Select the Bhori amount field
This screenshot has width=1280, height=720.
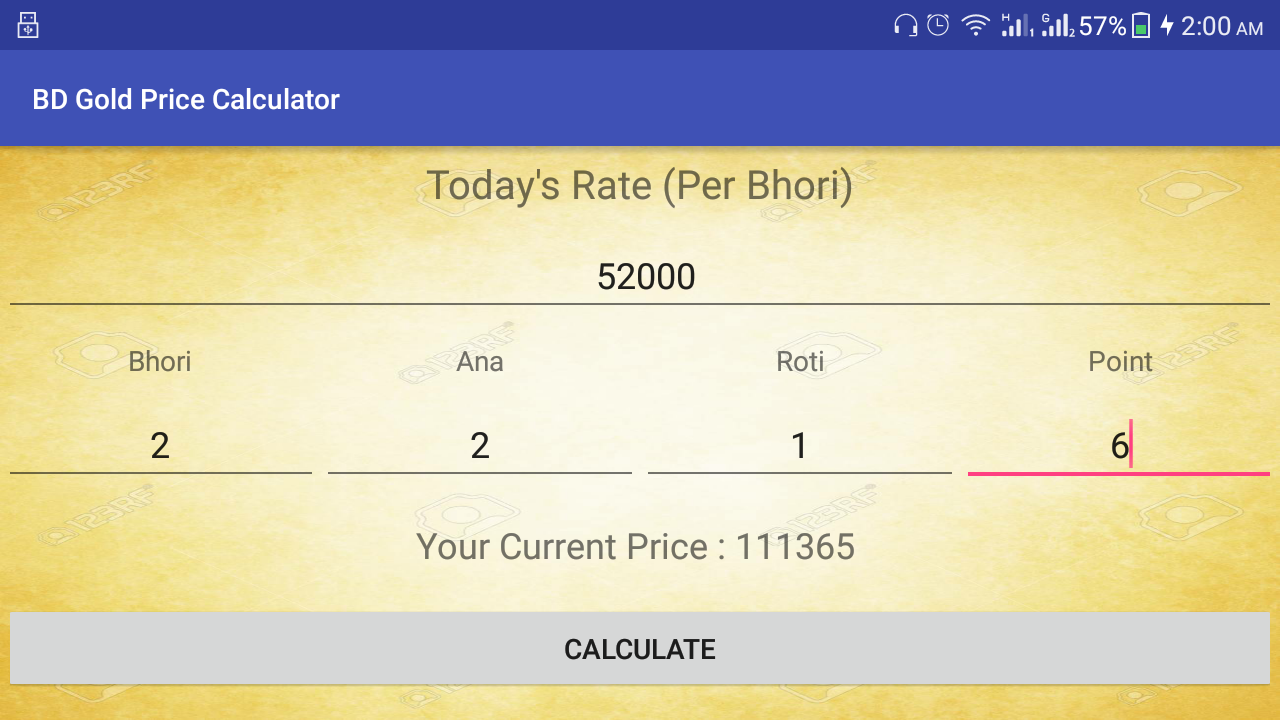160,446
